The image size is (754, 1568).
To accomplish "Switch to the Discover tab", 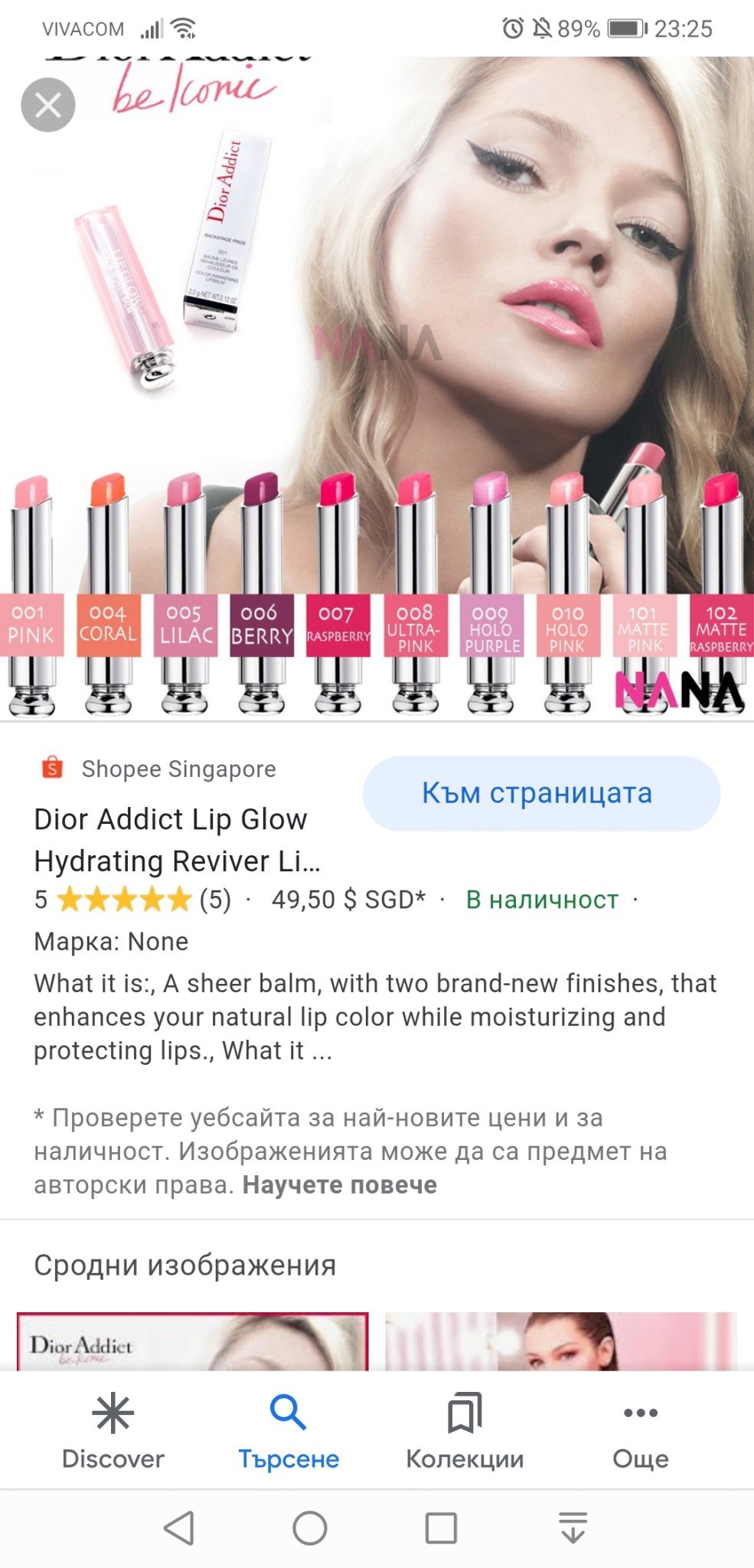I will (113, 1430).
